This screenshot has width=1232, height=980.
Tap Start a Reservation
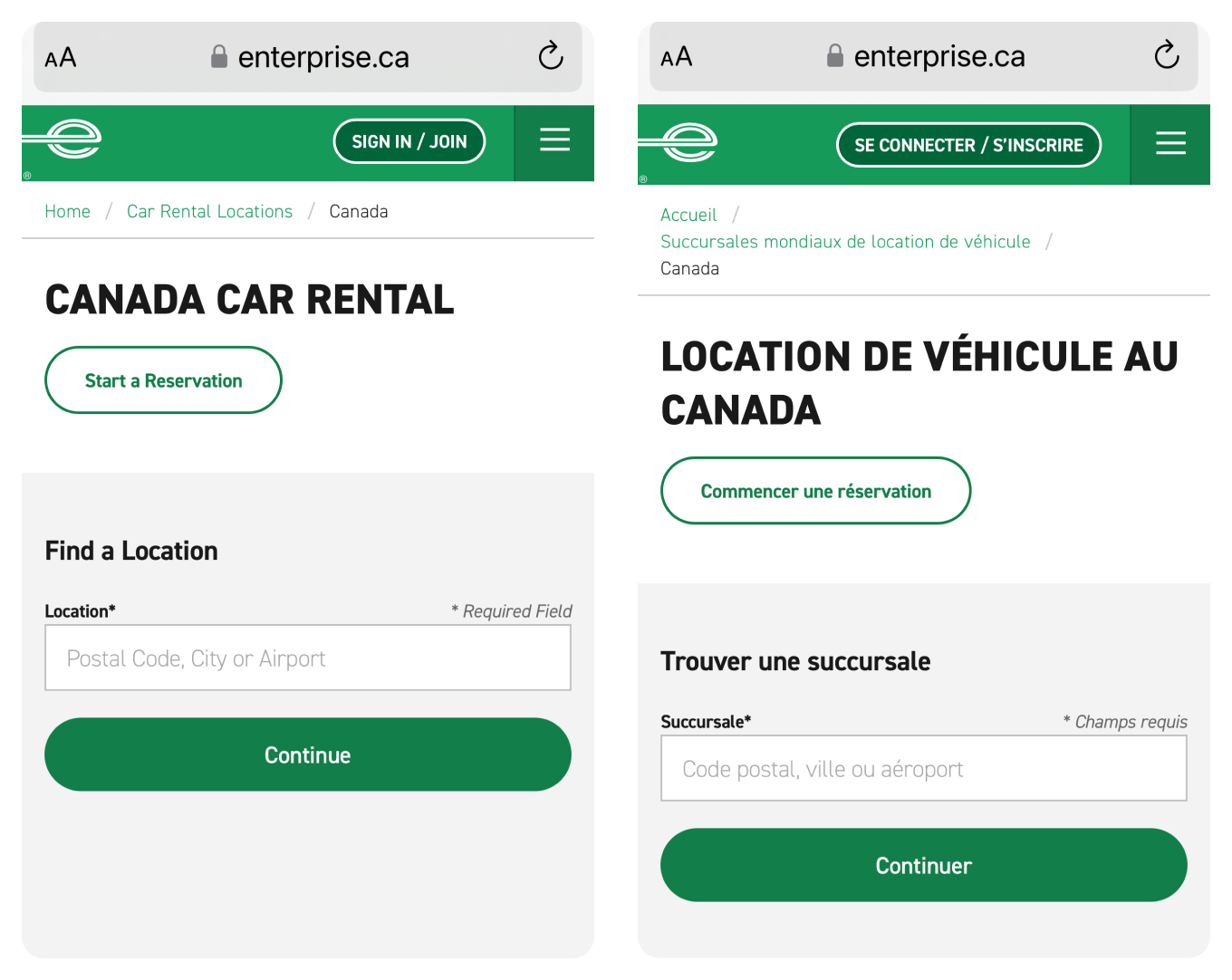163,380
